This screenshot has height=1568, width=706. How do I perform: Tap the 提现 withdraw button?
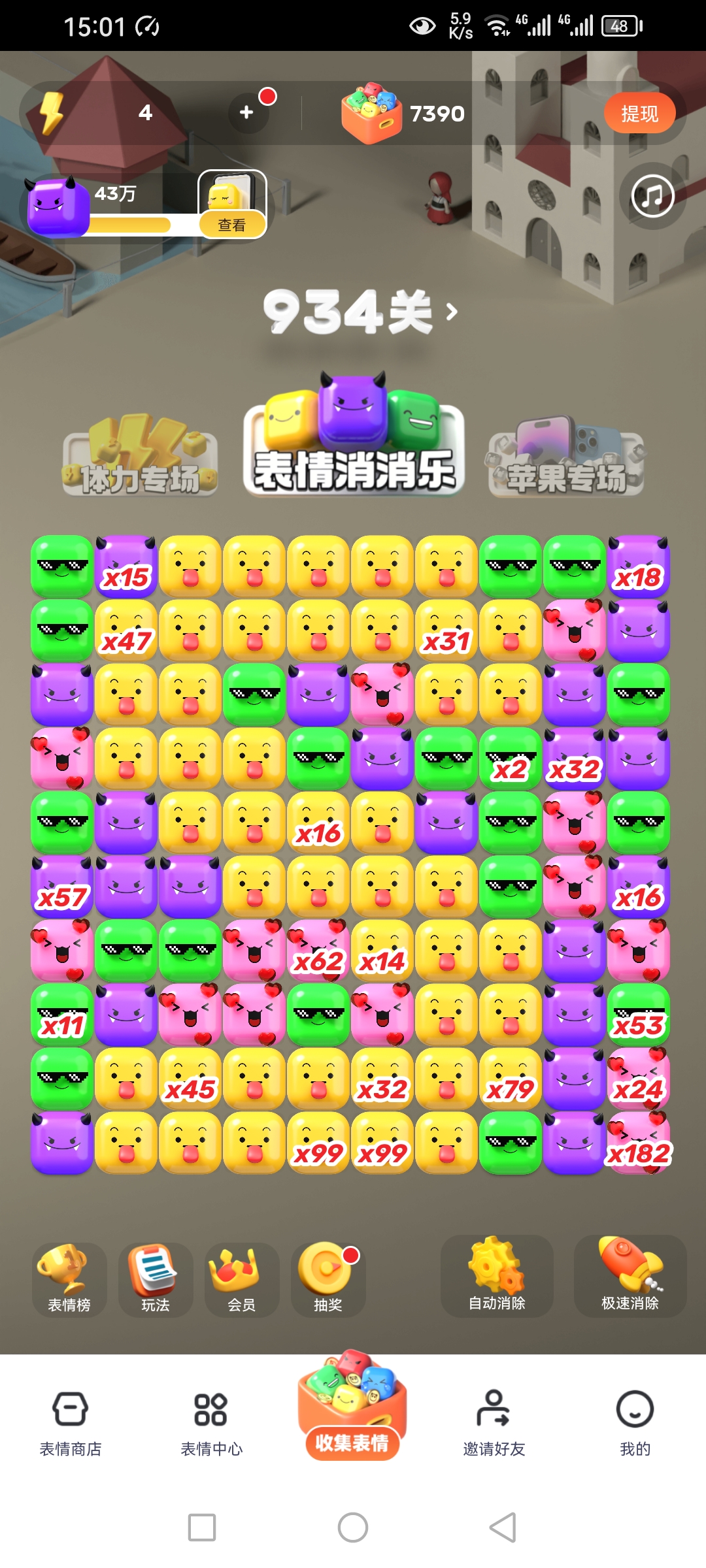pyautogui.click(x=639, y=114)
